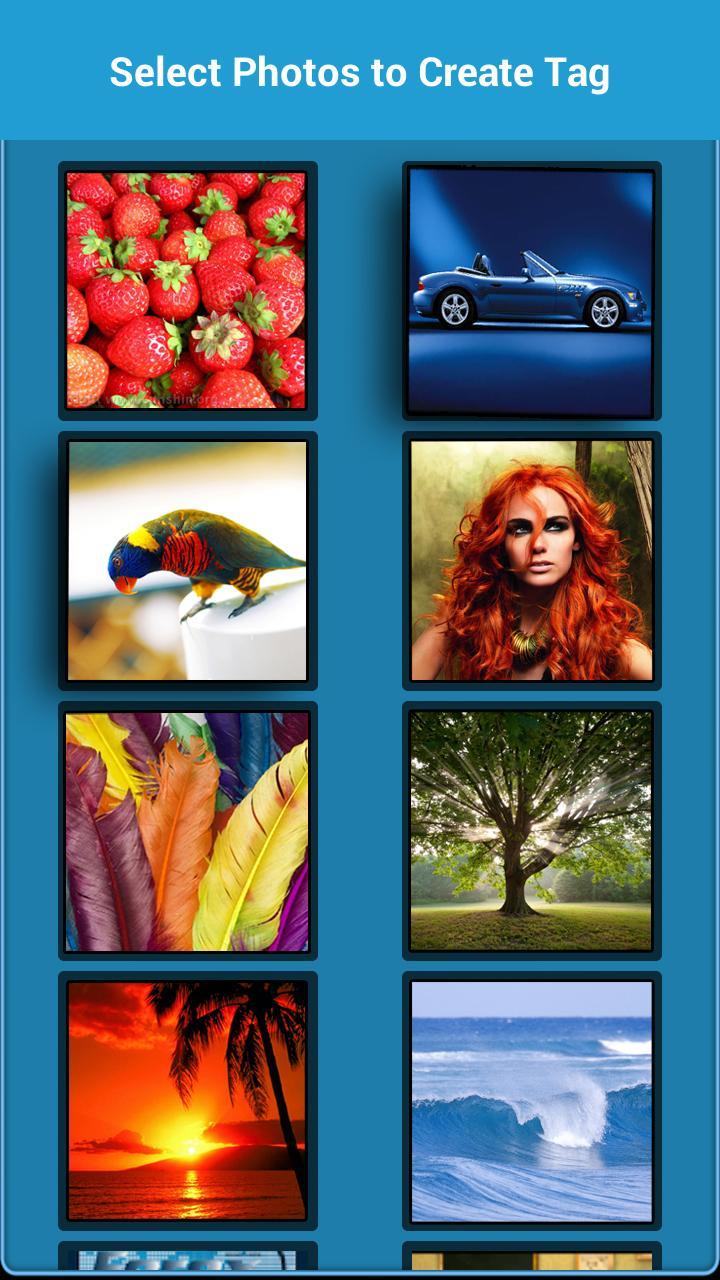The height and width of the screenshot is (1280, 720).
Task: Pick the ocean wave photo
Action: click(531, 1100)
